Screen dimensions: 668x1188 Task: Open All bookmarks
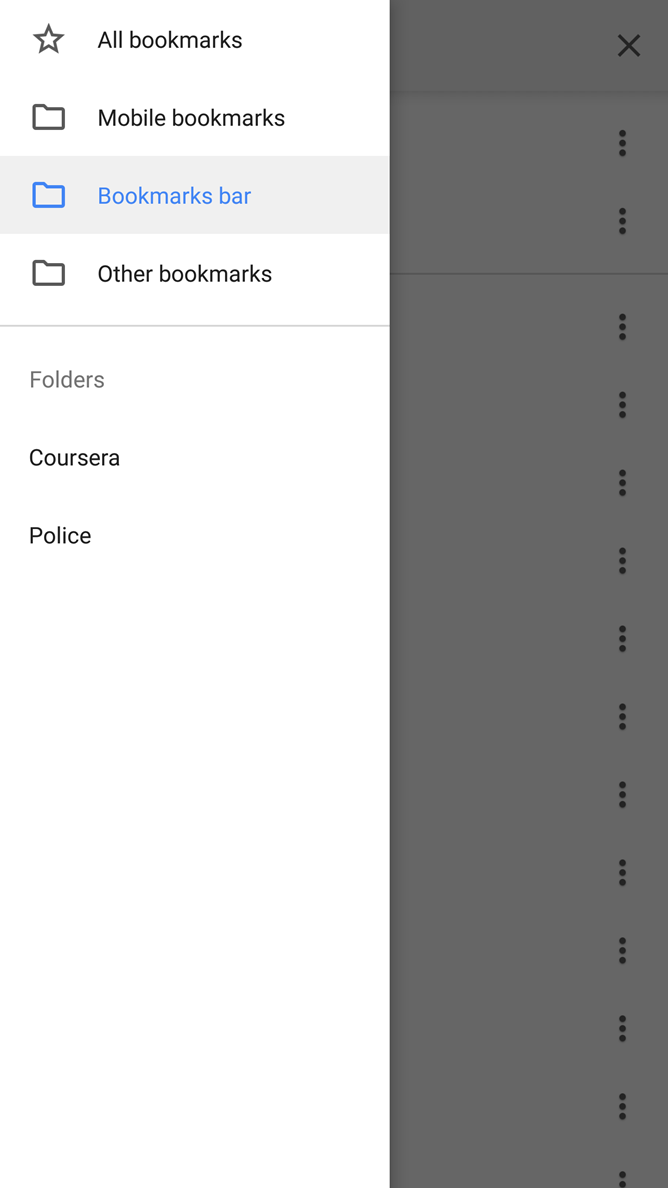coord(170,40)
